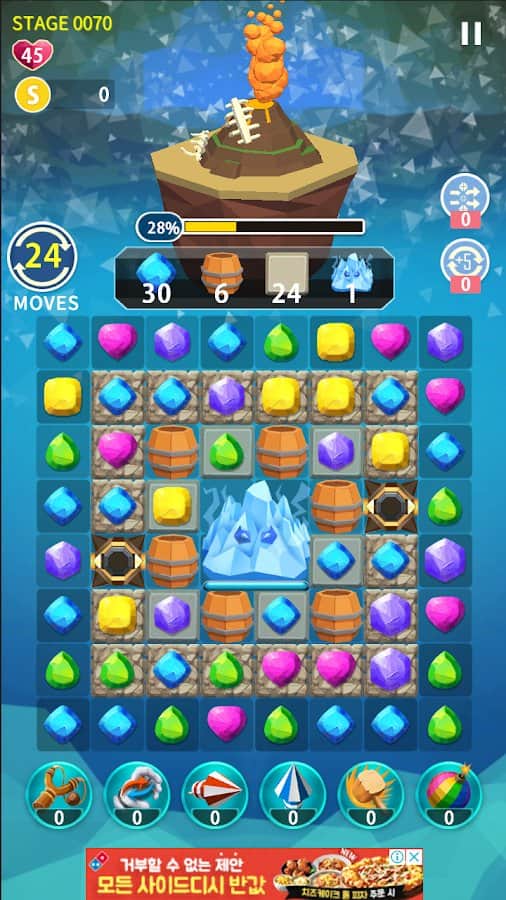Activate the swap arrows booster
The width and height of the screenshot is (506, 900).
(x=137, y=795)
